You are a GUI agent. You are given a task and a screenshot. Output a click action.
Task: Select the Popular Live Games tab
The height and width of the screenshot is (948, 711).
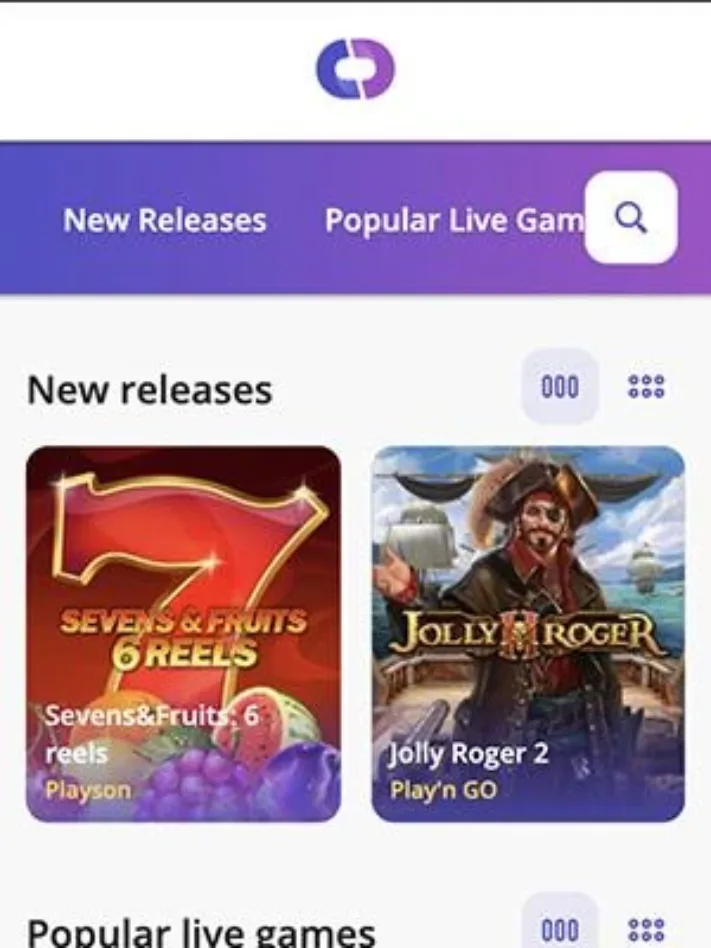point(453,220)
